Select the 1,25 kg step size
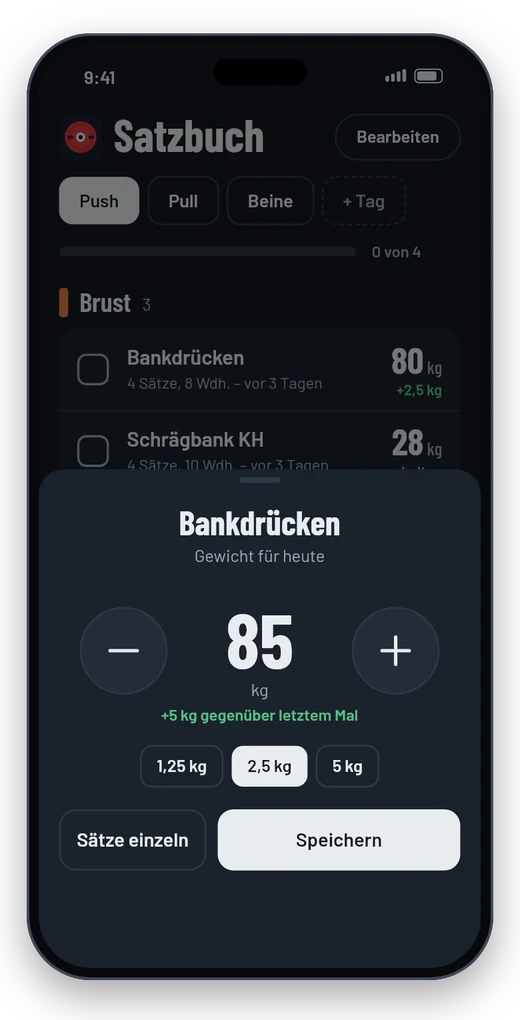520x1020 pixels. (x=182, y=766)
